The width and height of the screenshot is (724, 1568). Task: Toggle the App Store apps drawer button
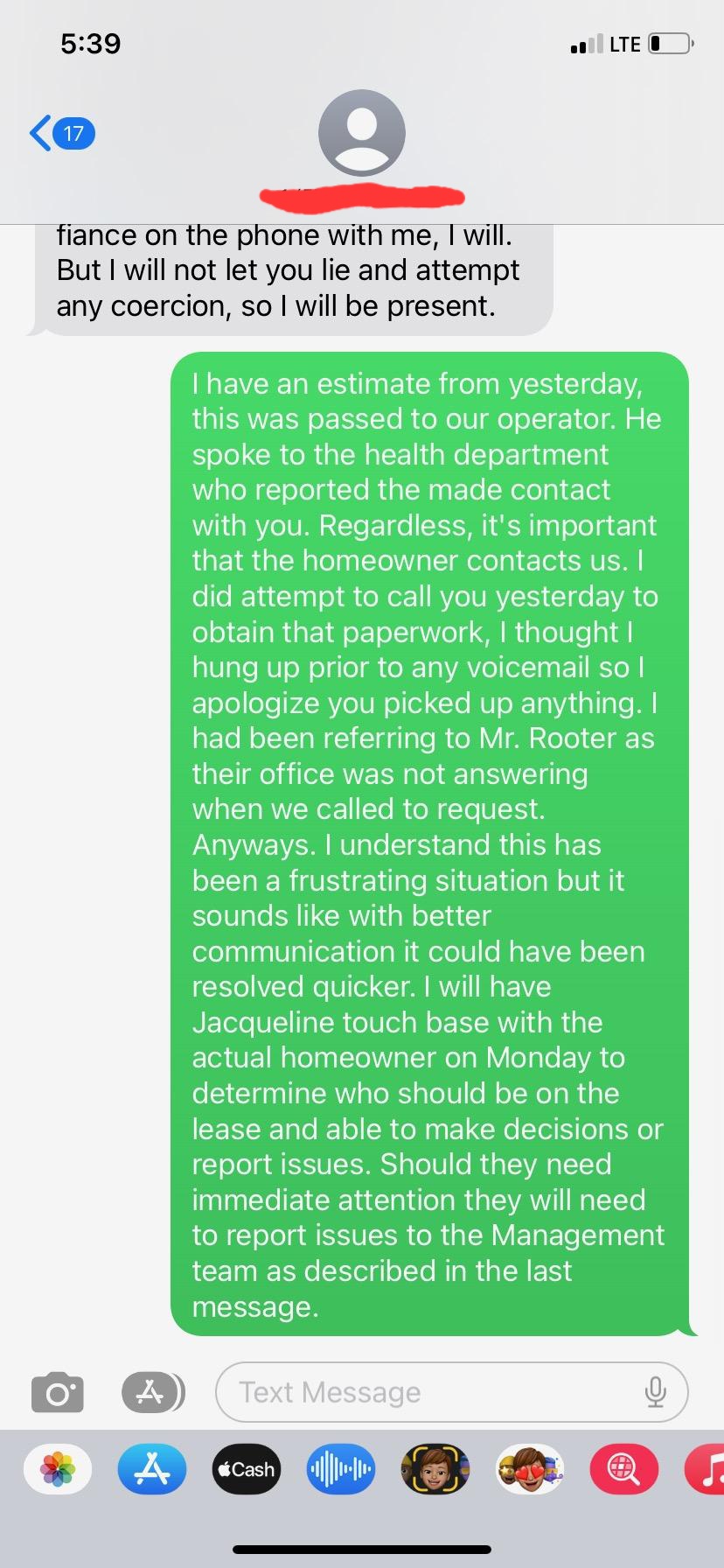(x=153, y=1392)
